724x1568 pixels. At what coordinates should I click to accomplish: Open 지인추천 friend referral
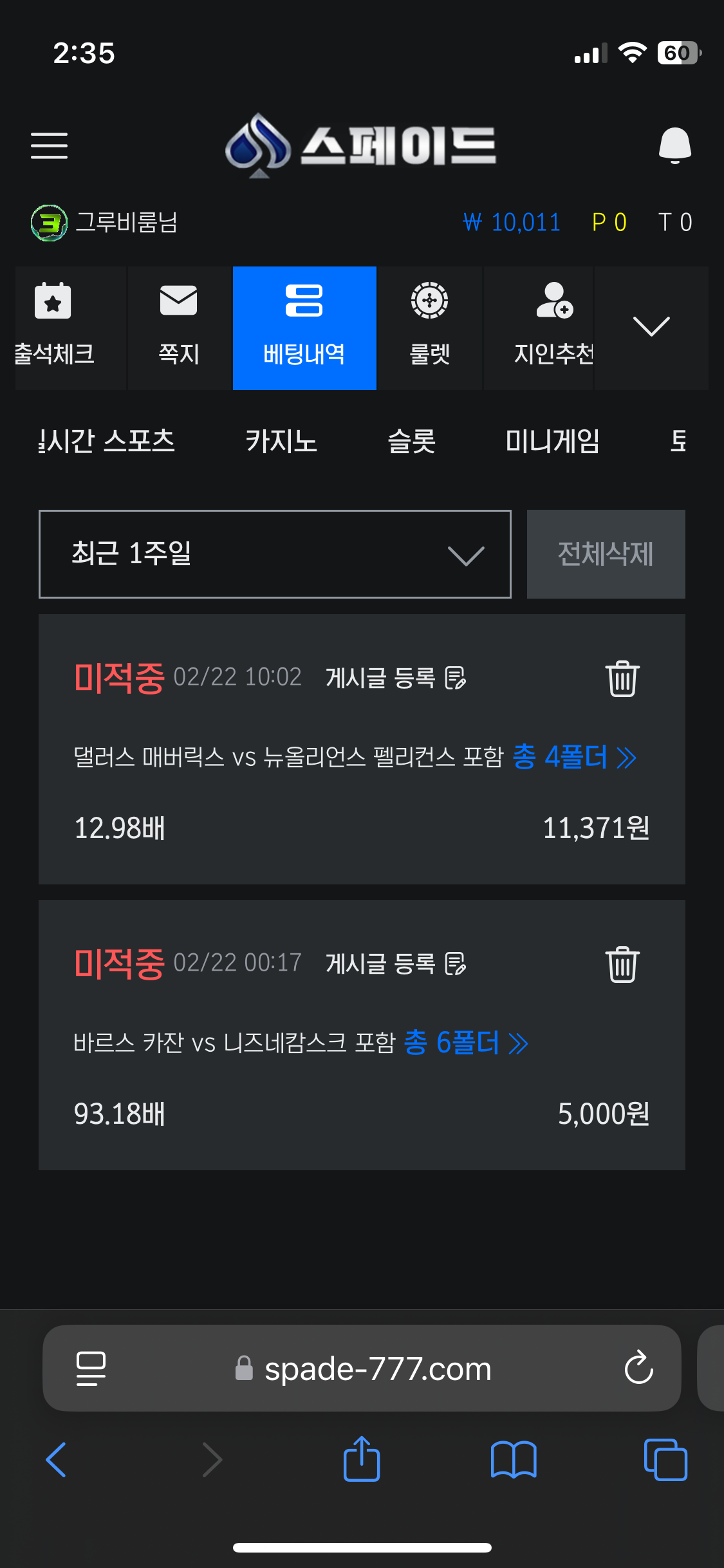(538, 328)
